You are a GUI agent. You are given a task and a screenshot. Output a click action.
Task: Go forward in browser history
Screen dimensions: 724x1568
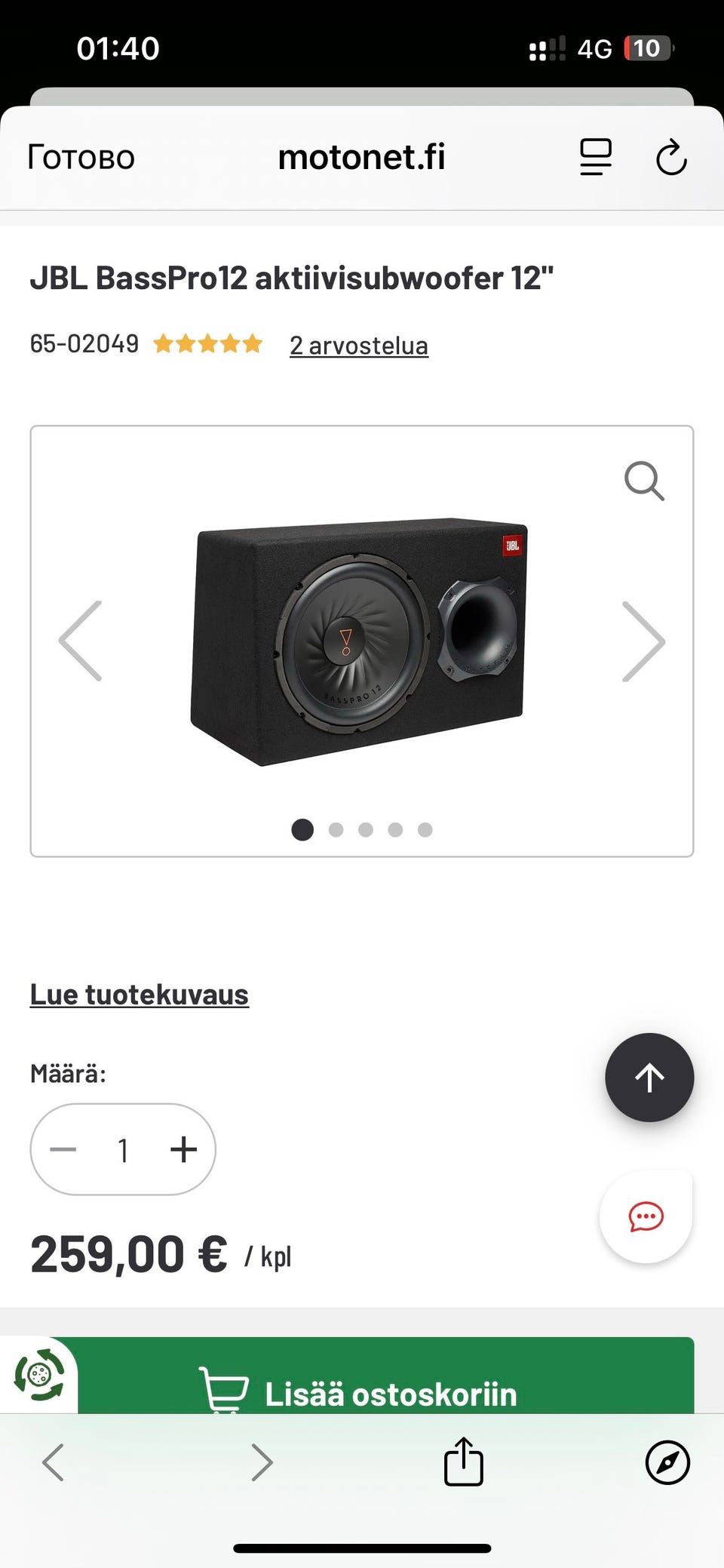(262, 1462)
